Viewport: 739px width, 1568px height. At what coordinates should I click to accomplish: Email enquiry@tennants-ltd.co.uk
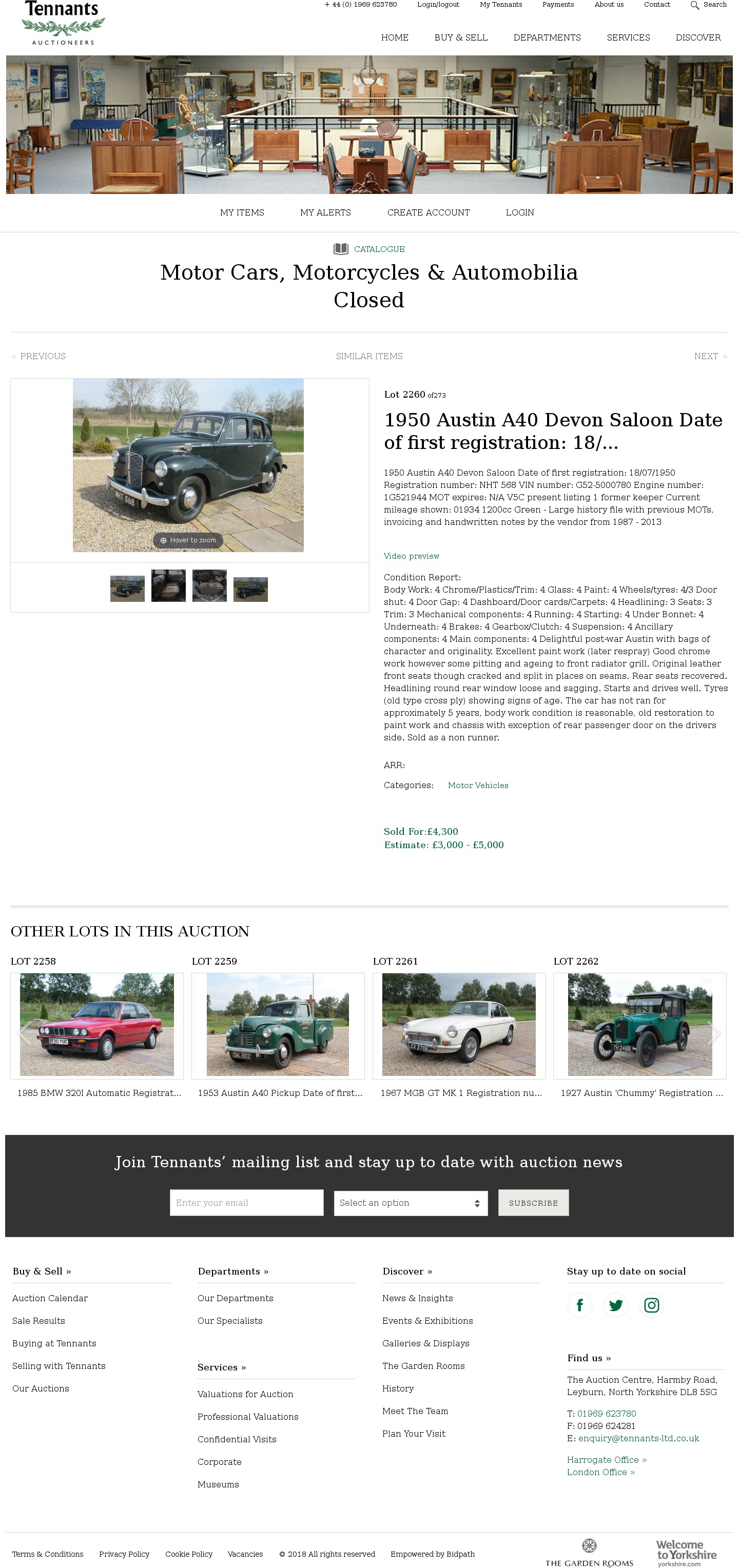638,1438
